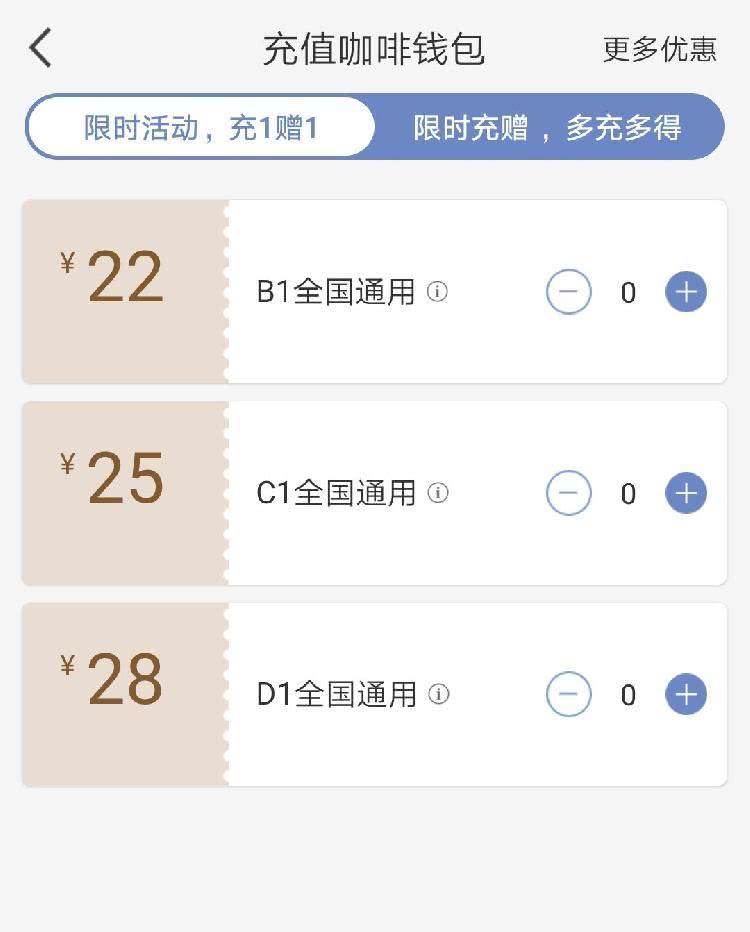This screenshot has width=750, height=932.
Task: Switch to the 限时充赠,多充多得 tab
Action: [x=547, y=128]
